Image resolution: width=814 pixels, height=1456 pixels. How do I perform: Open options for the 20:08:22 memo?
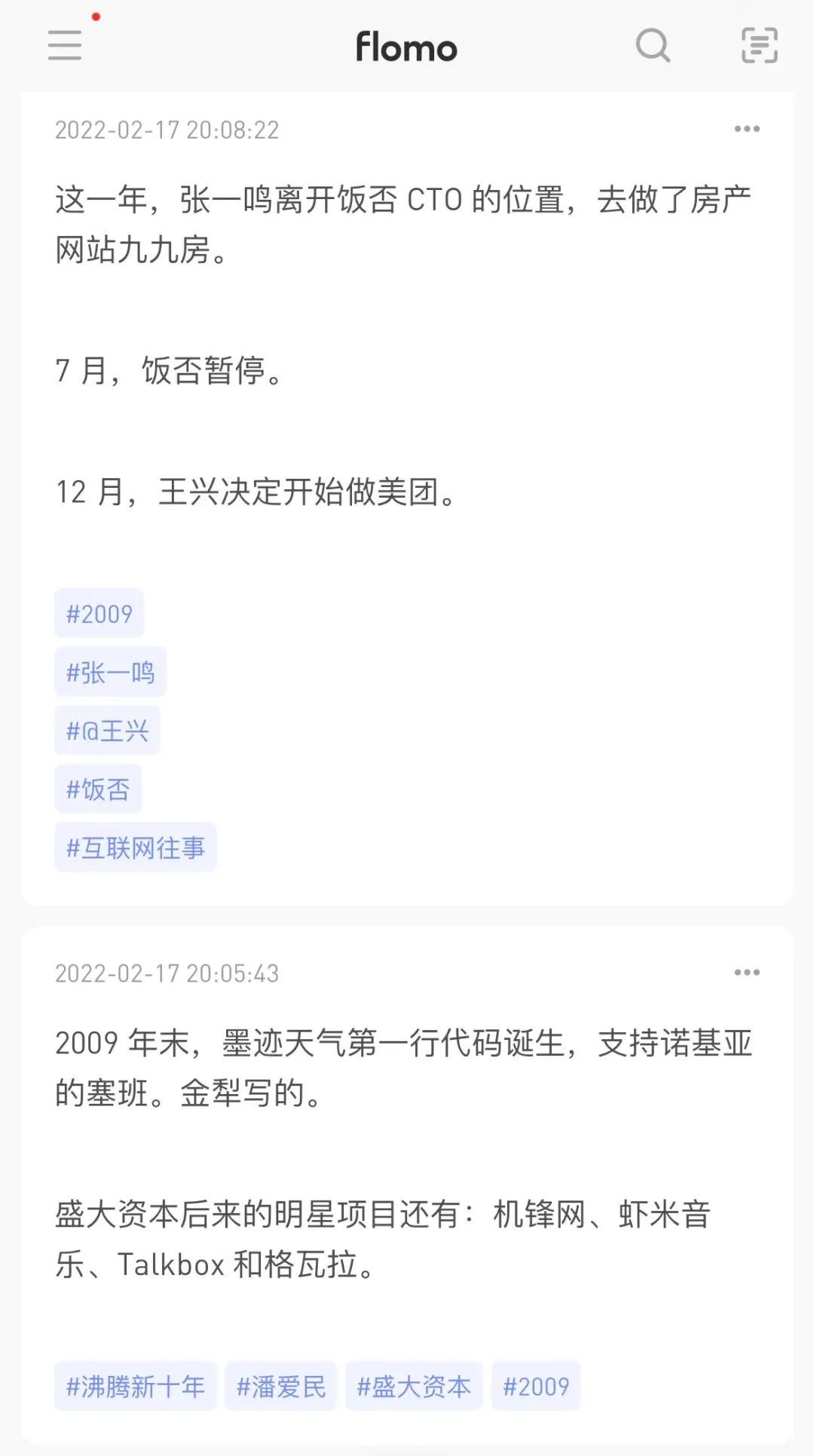(x=746, y=129)
